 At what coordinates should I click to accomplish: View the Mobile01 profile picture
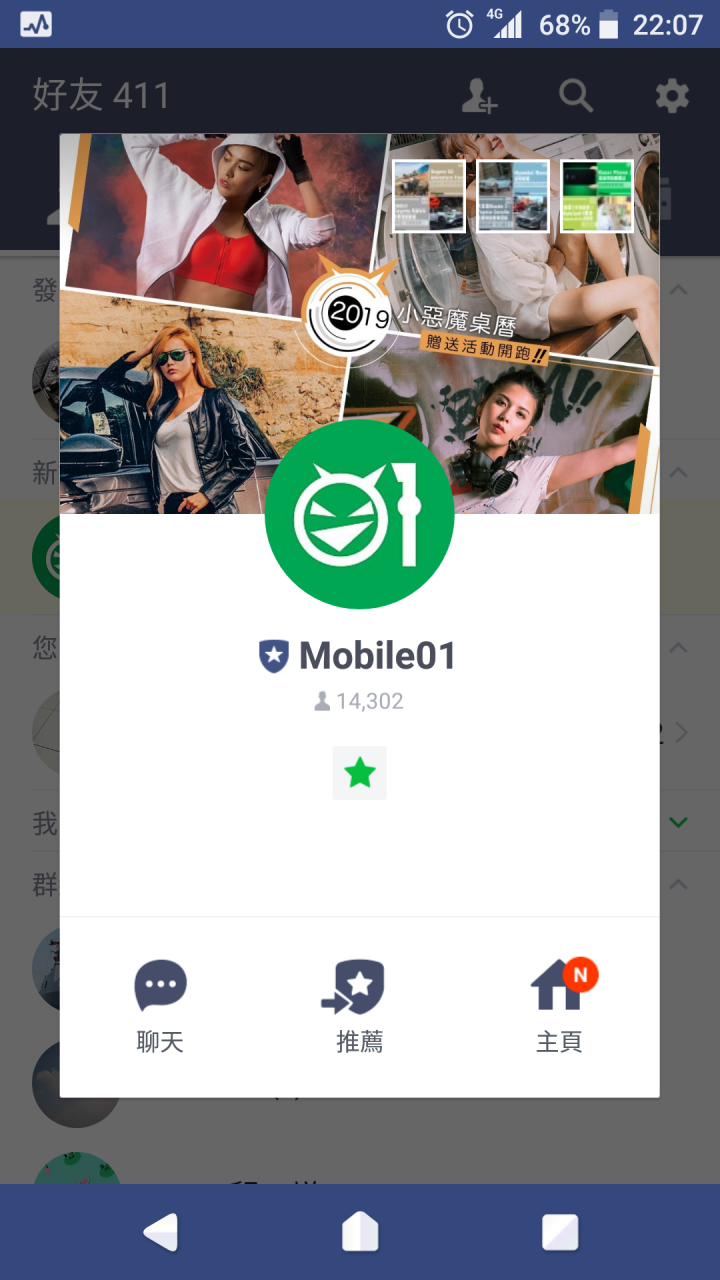359,514
